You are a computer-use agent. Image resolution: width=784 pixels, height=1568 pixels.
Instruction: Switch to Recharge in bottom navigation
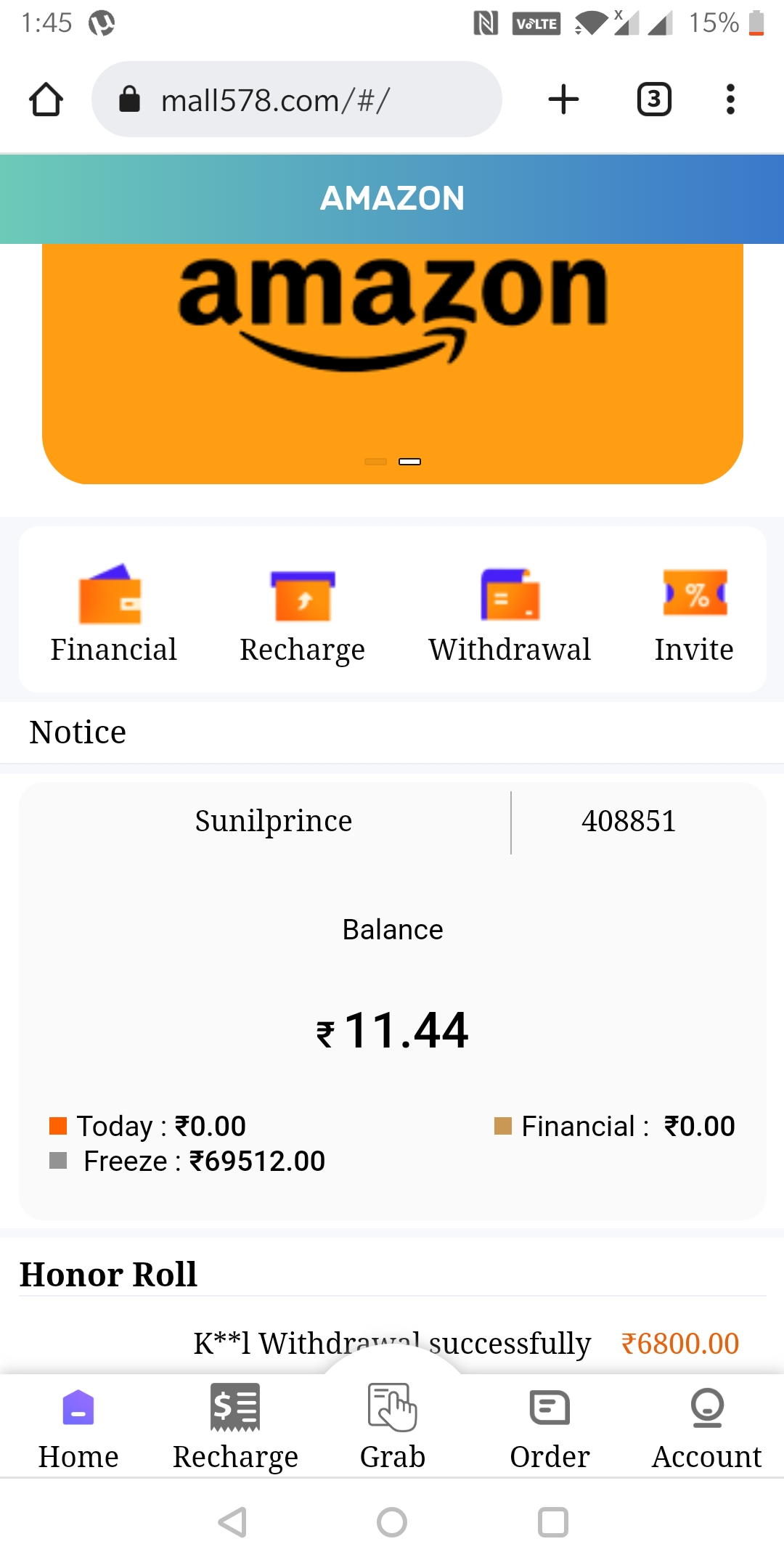(x=235, y=1426)
